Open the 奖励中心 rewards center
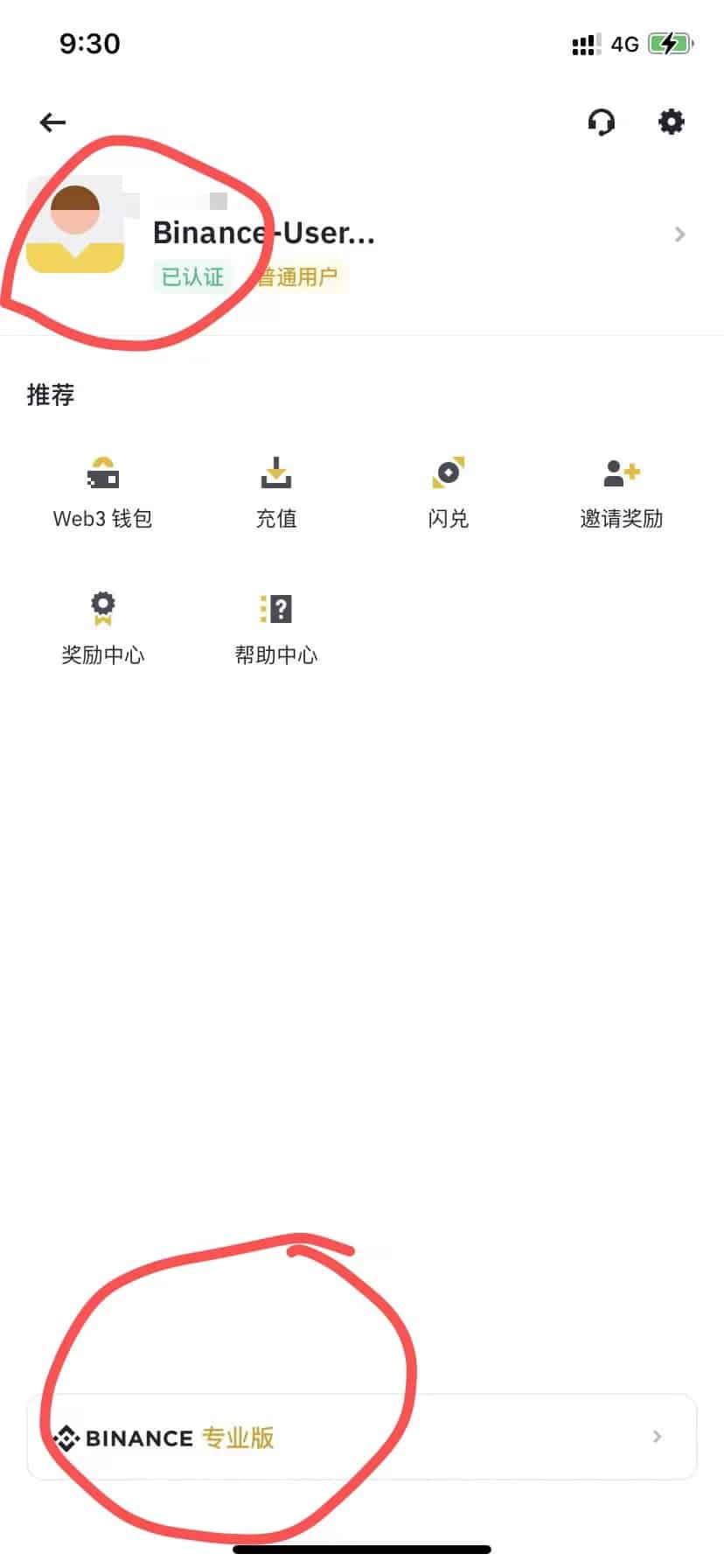The height and width of the screenshot is (1568, 724). (102, 625)
